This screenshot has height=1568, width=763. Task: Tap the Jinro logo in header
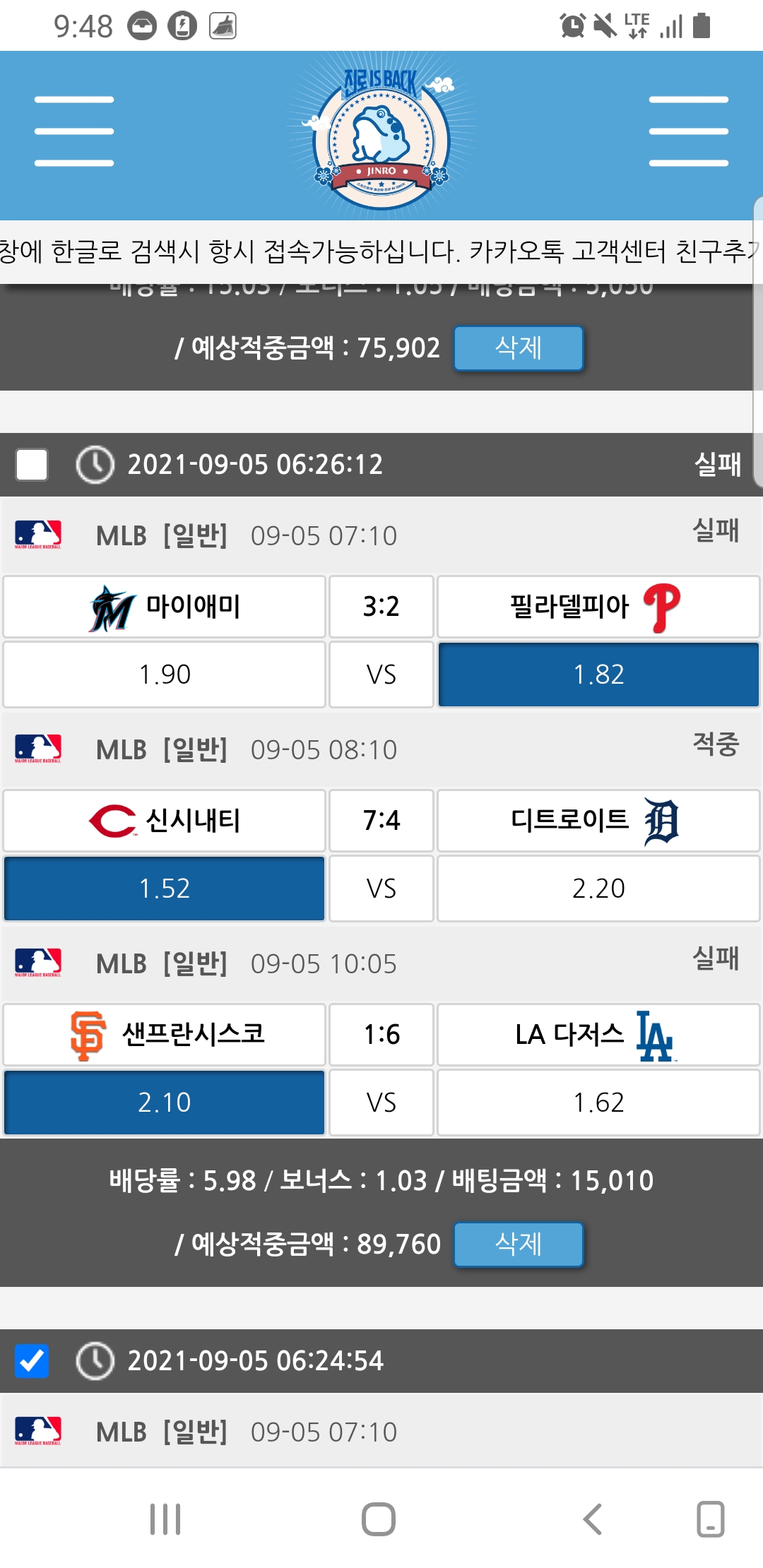(x=381, y=136)
